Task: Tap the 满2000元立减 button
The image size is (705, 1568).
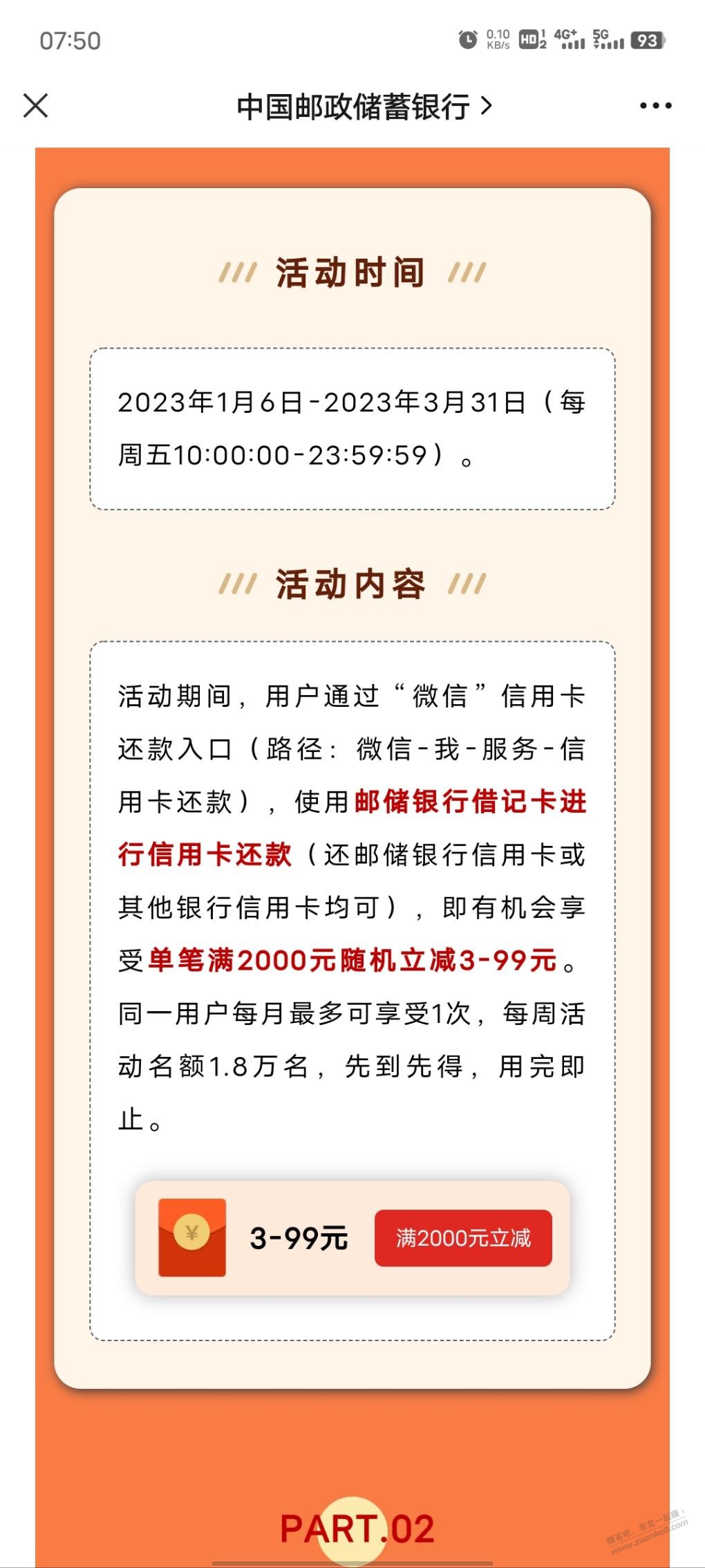Action: coord(463,1237)
